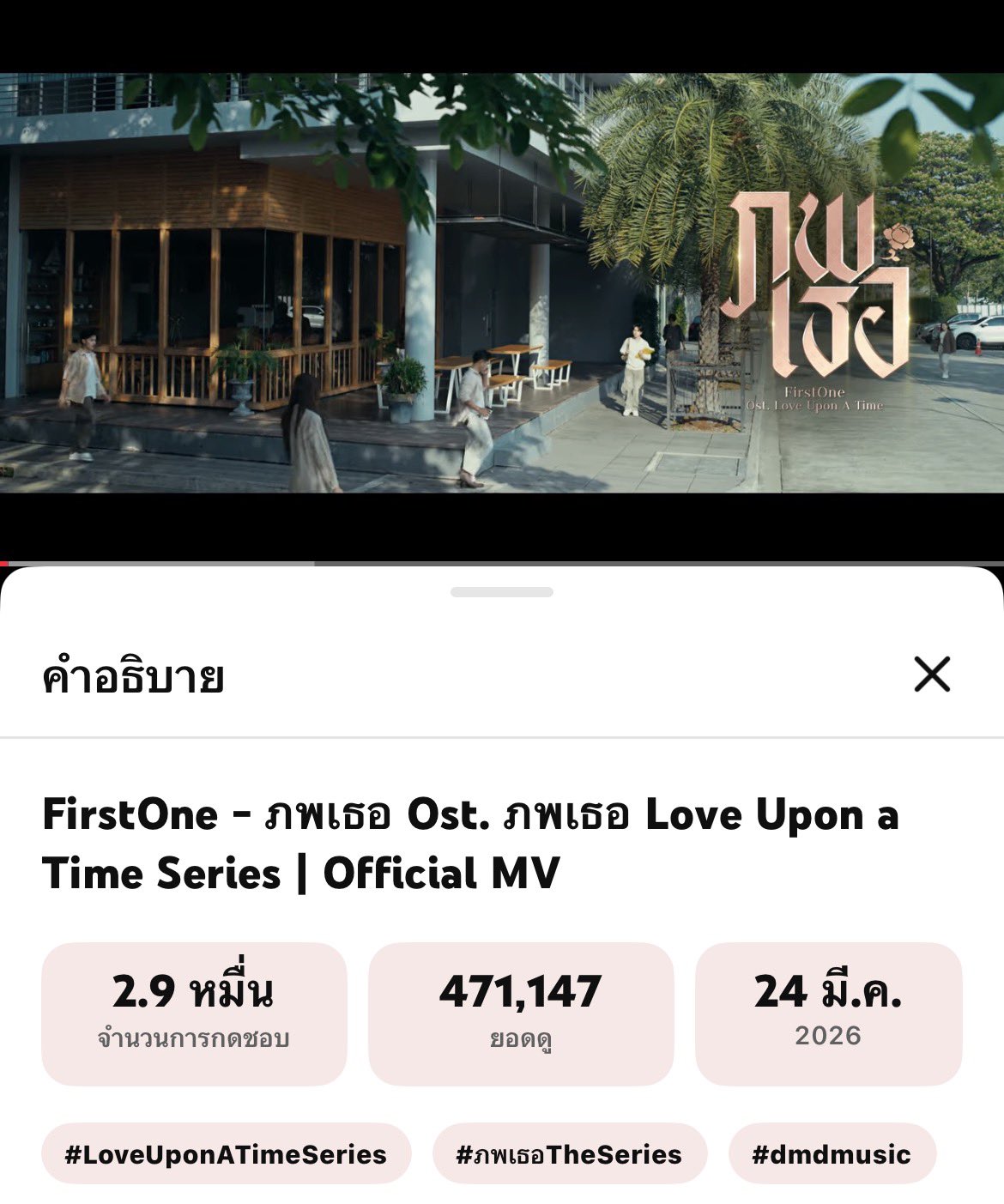1004x1204 pixels.
Task: Open the #ภพเธอTheSeries hashtag chip
Action: click(569, 1154)
